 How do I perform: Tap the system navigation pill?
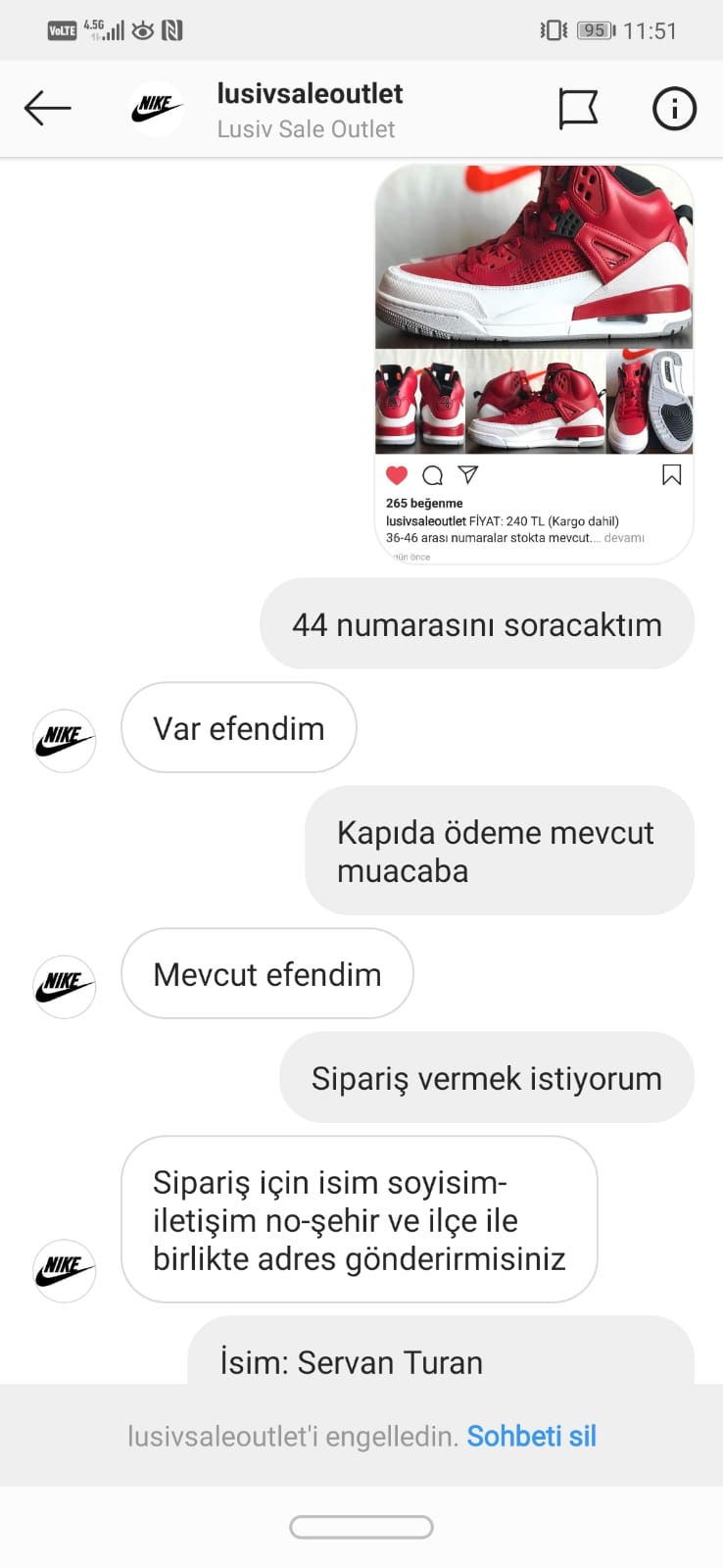[x=361, y=1527]
